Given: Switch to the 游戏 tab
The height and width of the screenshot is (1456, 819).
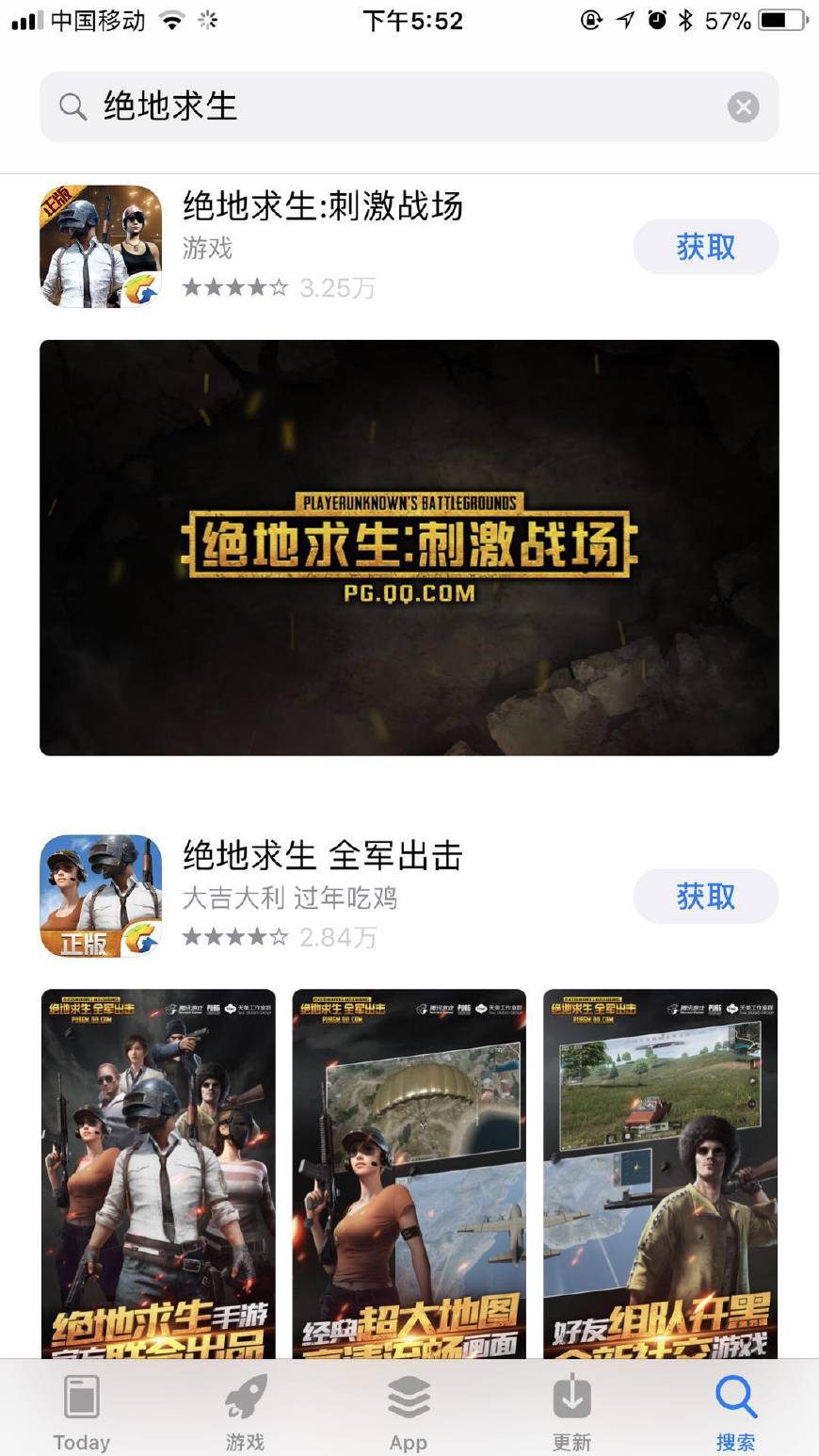Looking at the screenshot, I should click(x=245, y=1412).
